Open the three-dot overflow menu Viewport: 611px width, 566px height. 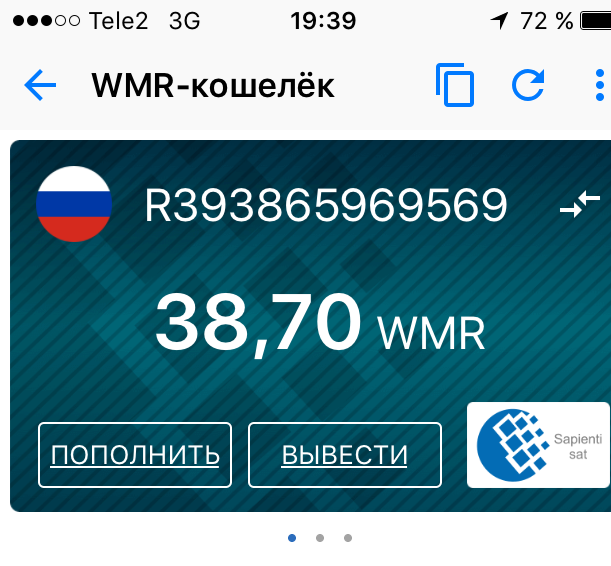pyautogui.click(x=600, y=85)
